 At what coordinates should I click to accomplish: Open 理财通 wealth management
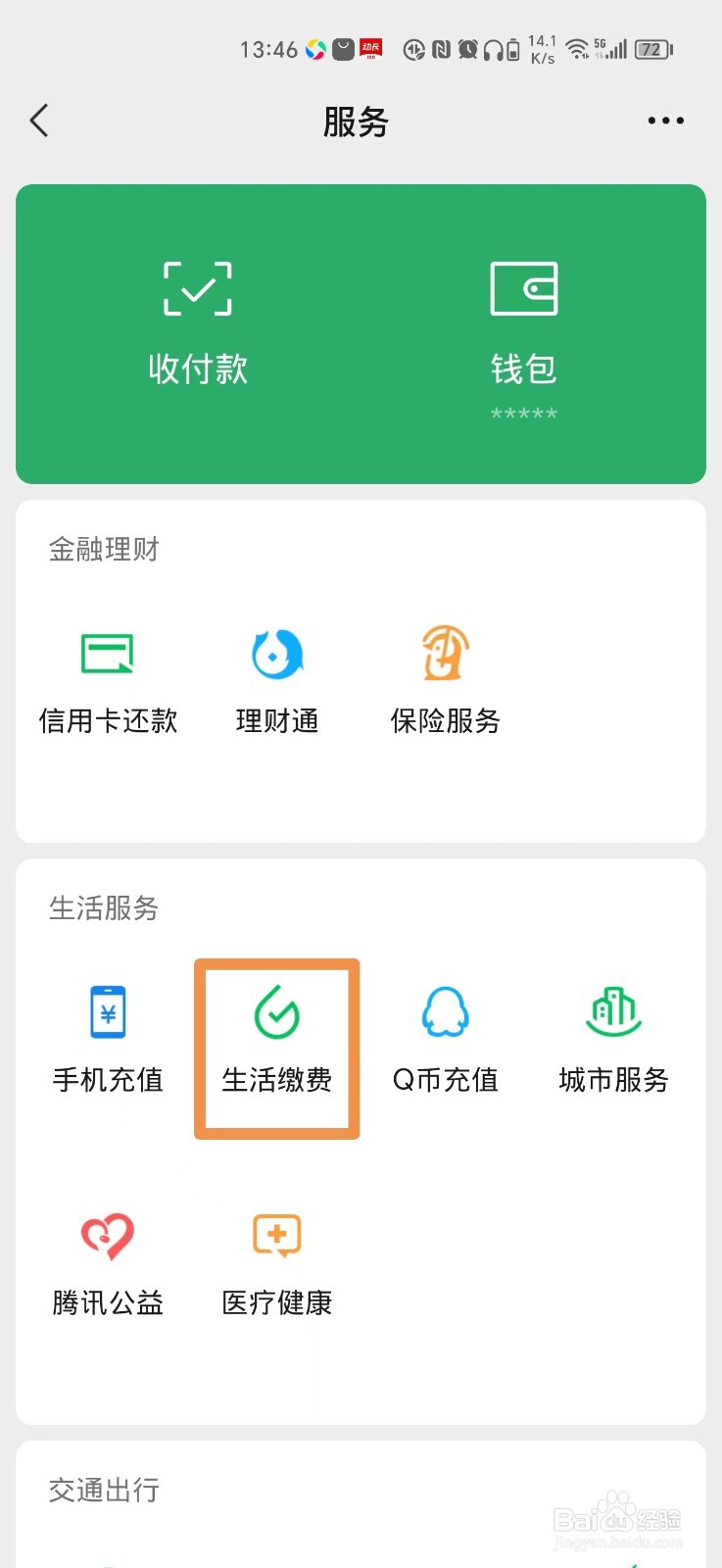point(277,682)
